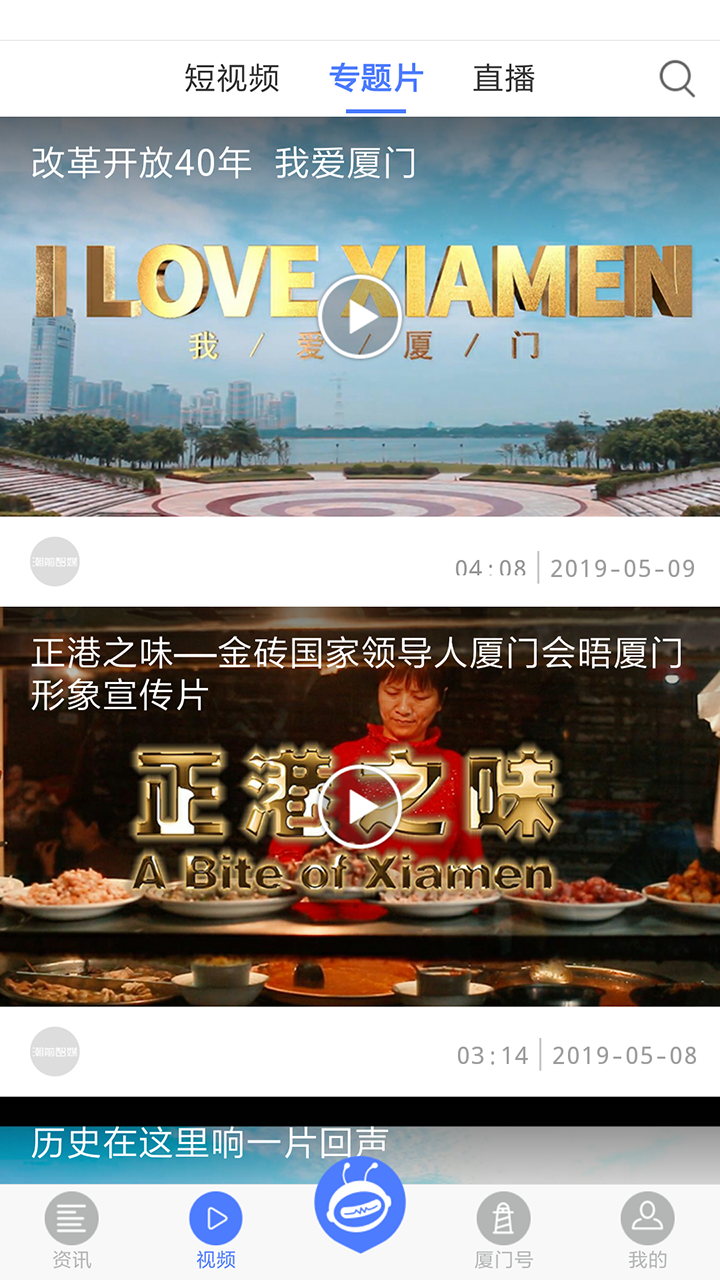The image size is (720, 1280).
Task: Select the 视频 bottom tab
Action: click(216, 1230)
